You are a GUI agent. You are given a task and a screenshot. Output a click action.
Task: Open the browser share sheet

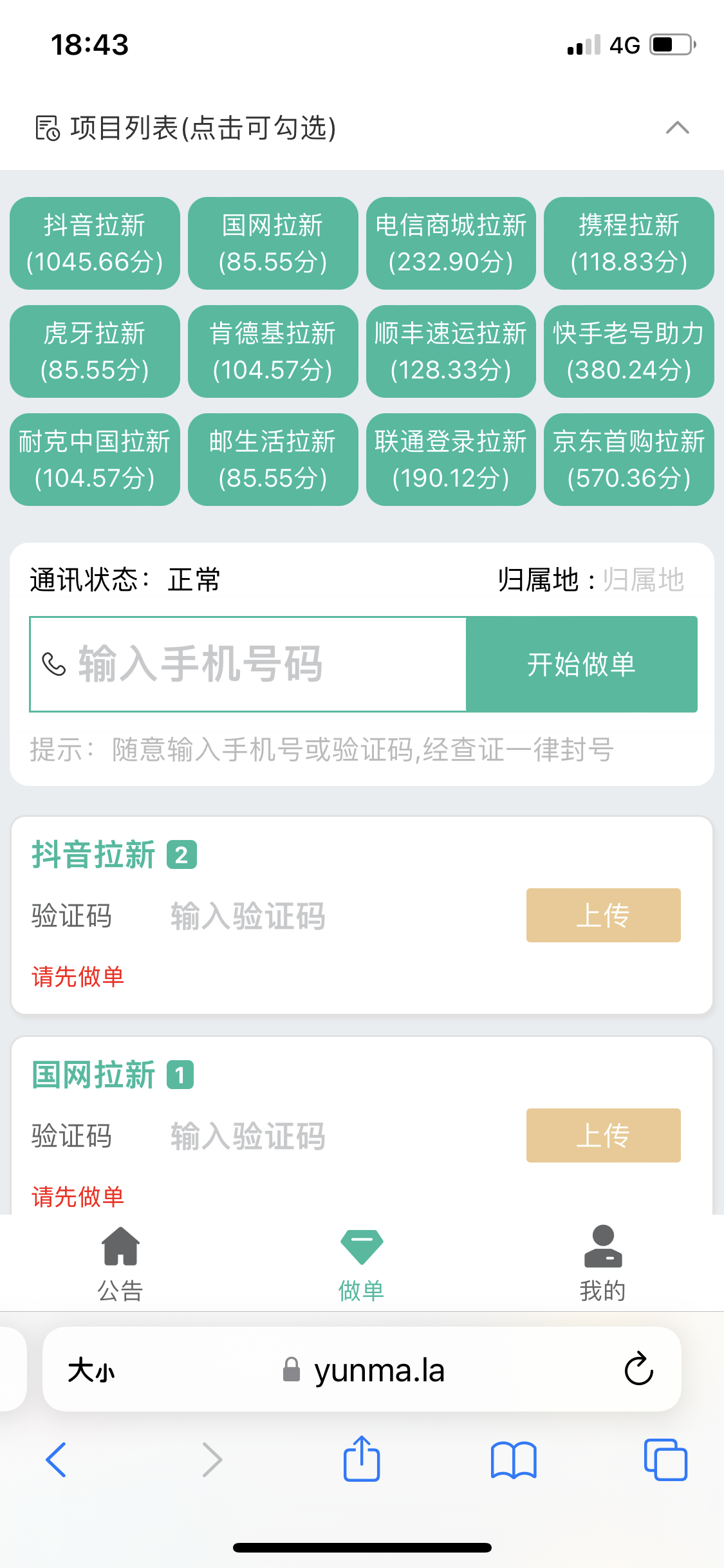click(x=362, y=1458)
